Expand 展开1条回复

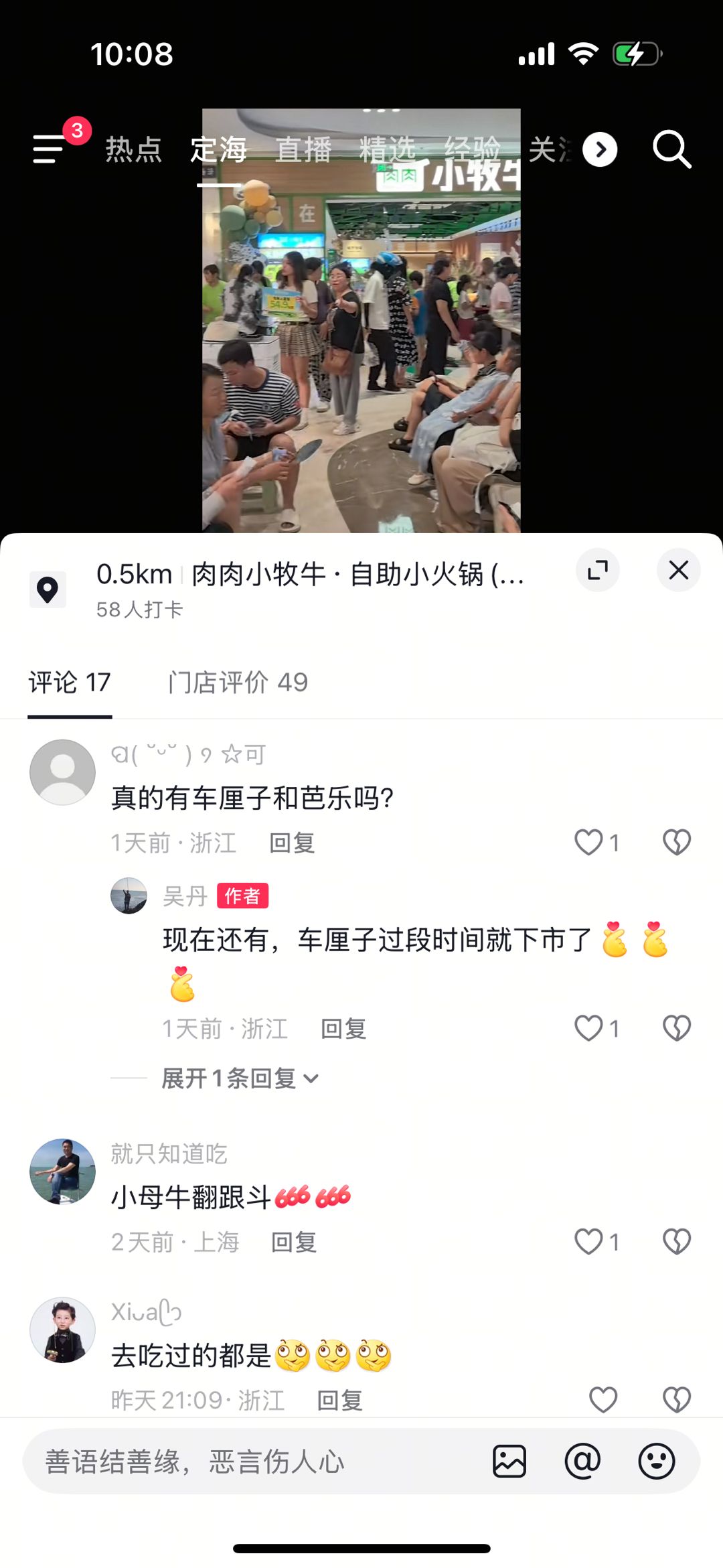click(x=240, y=1078)
